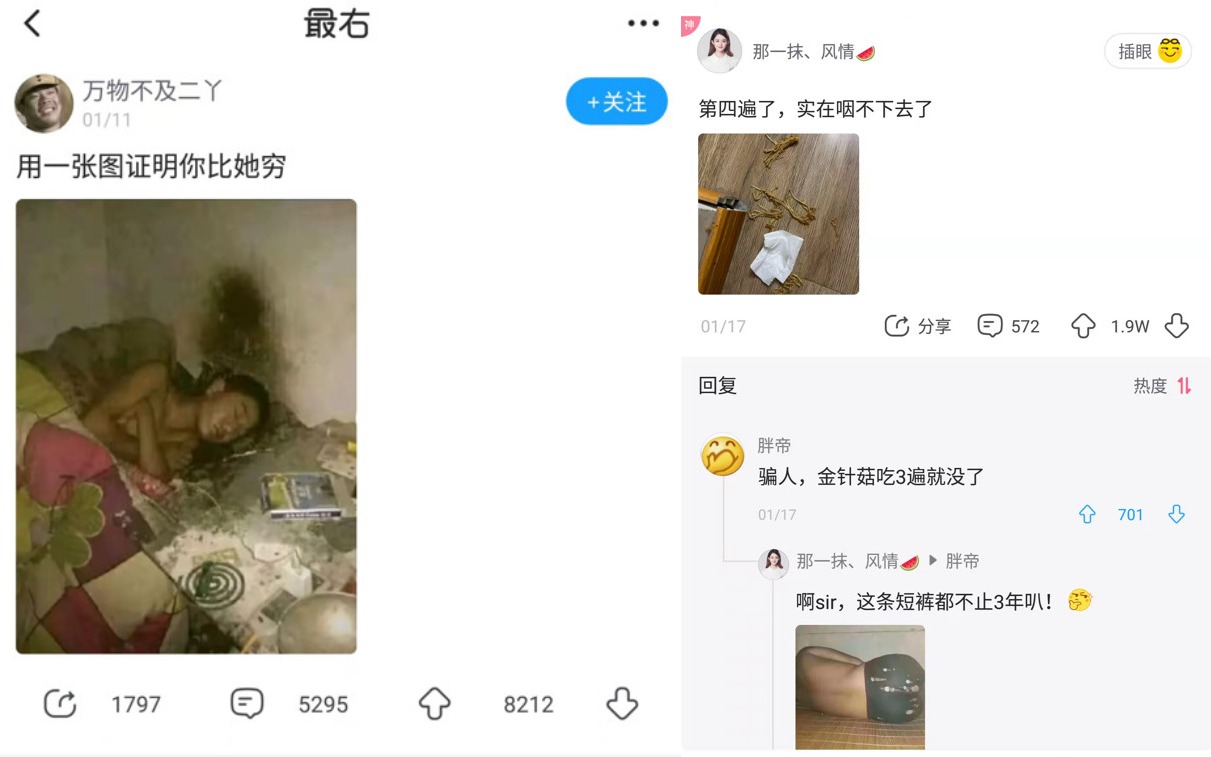1211x757 pixels.
Task: Upvote 胖帝's reply with 701 likes
Action: (1087, 514)
